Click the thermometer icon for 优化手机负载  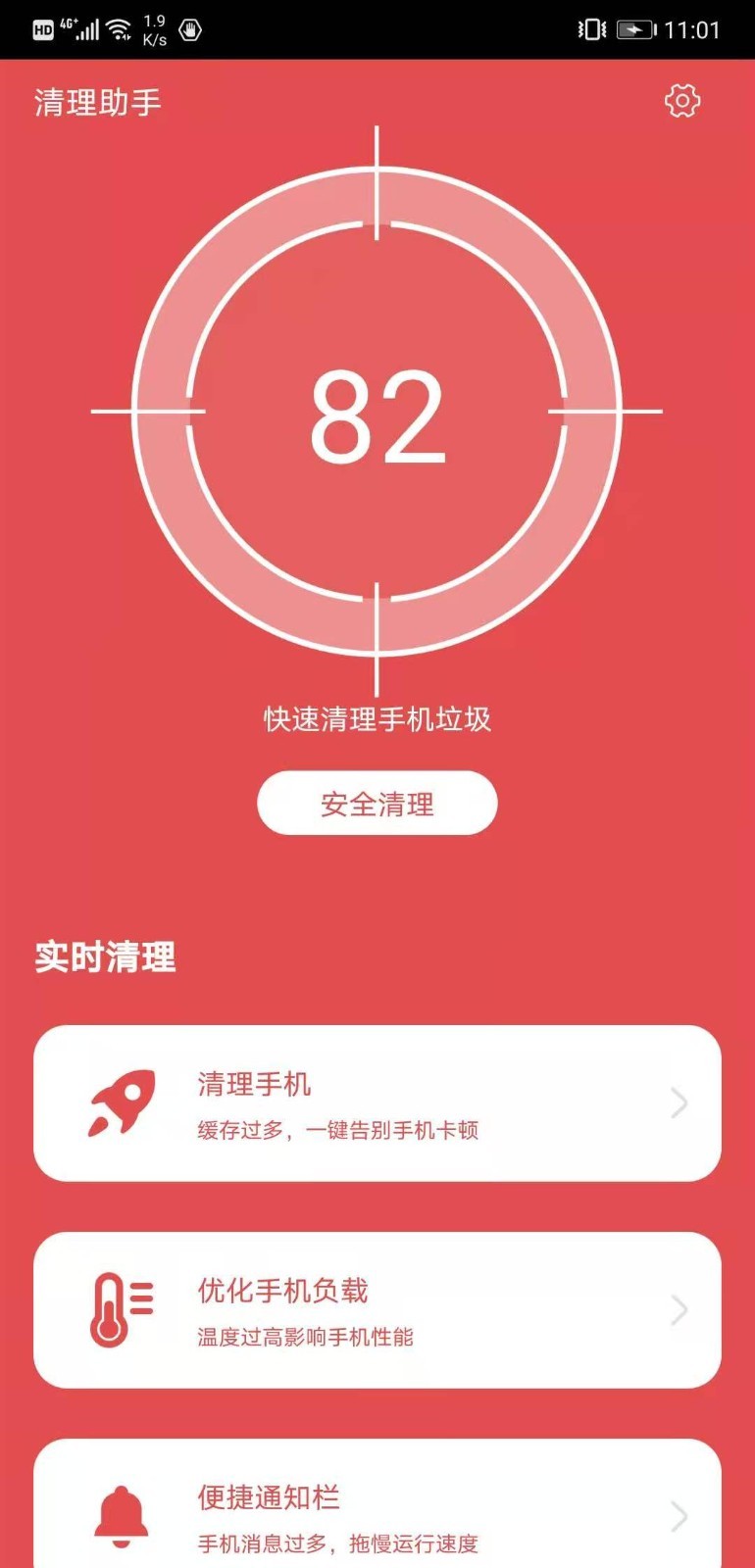click(x=121, y=1309)
